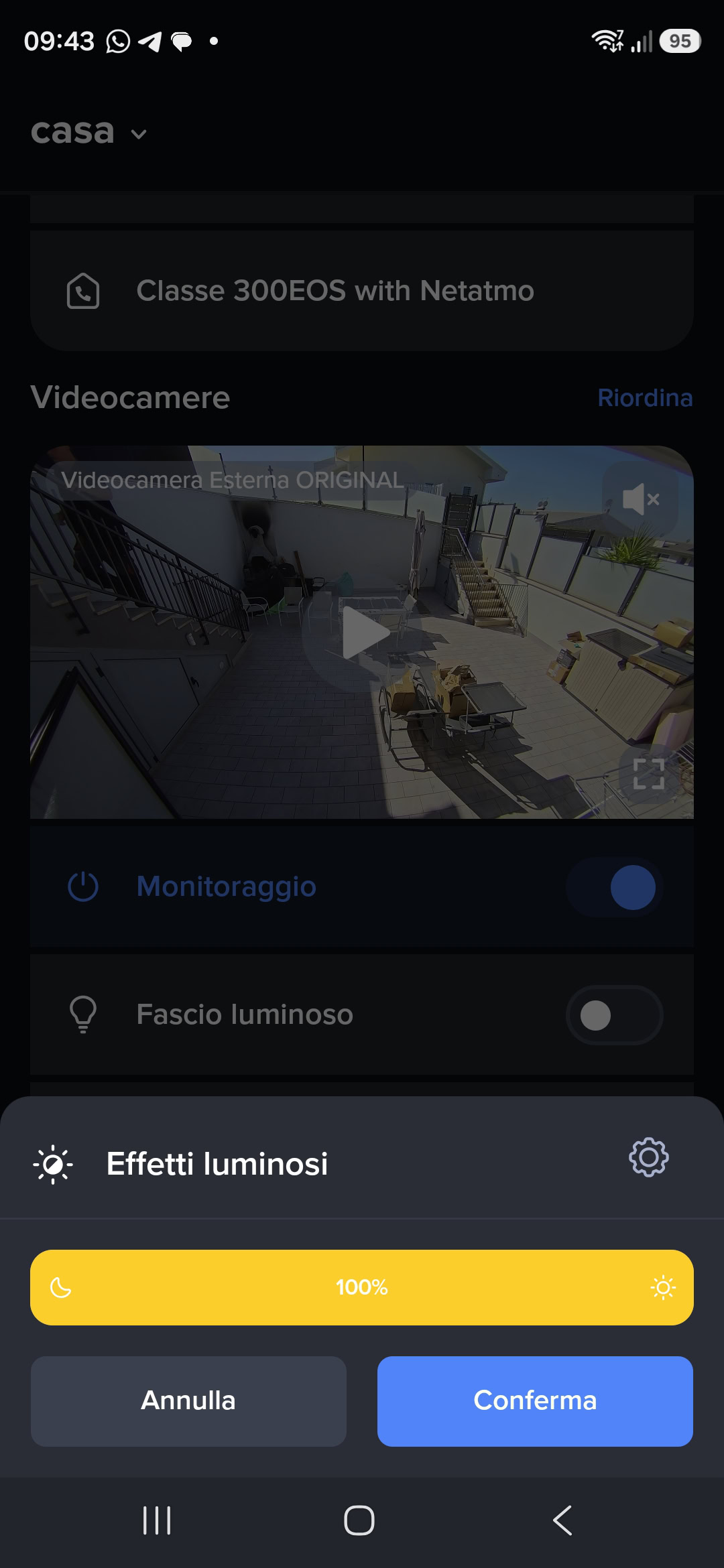Image resolution: width=724 pixels, height=1568 pixels.
Task: Open the light effects settings gear
Action: coord(648,1157)
